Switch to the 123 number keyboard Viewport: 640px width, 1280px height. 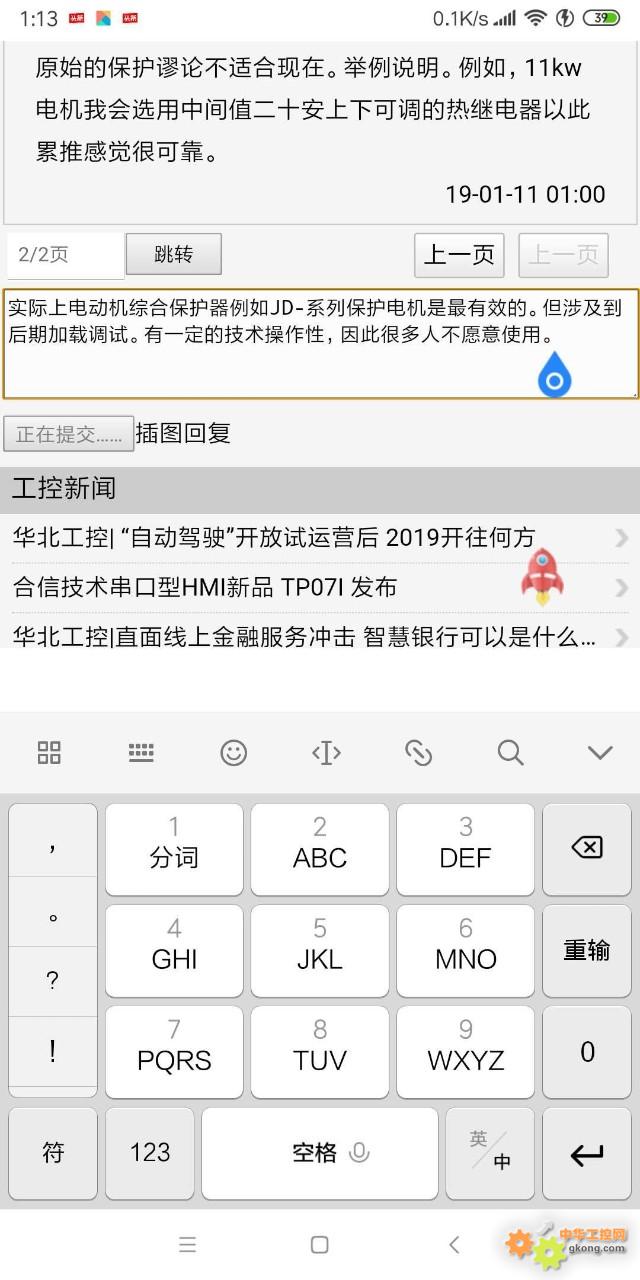pyautogui.click(x=150, y=1153)
